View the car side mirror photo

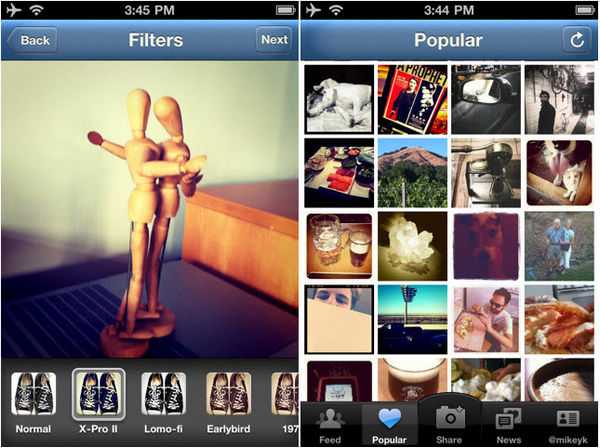(x=486, y=99)
